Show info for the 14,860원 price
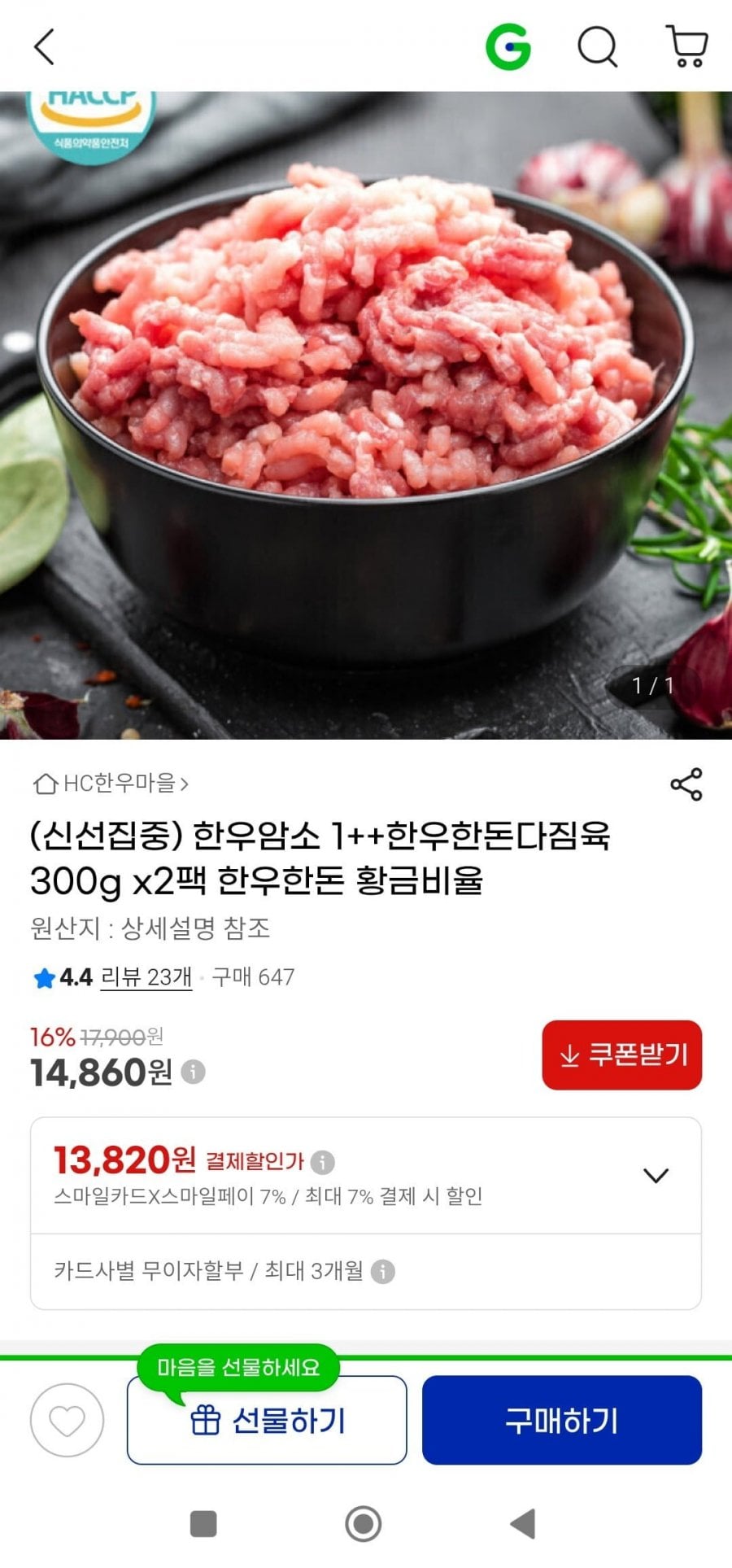This screenshot has height=1568, width=732. 193,1072
